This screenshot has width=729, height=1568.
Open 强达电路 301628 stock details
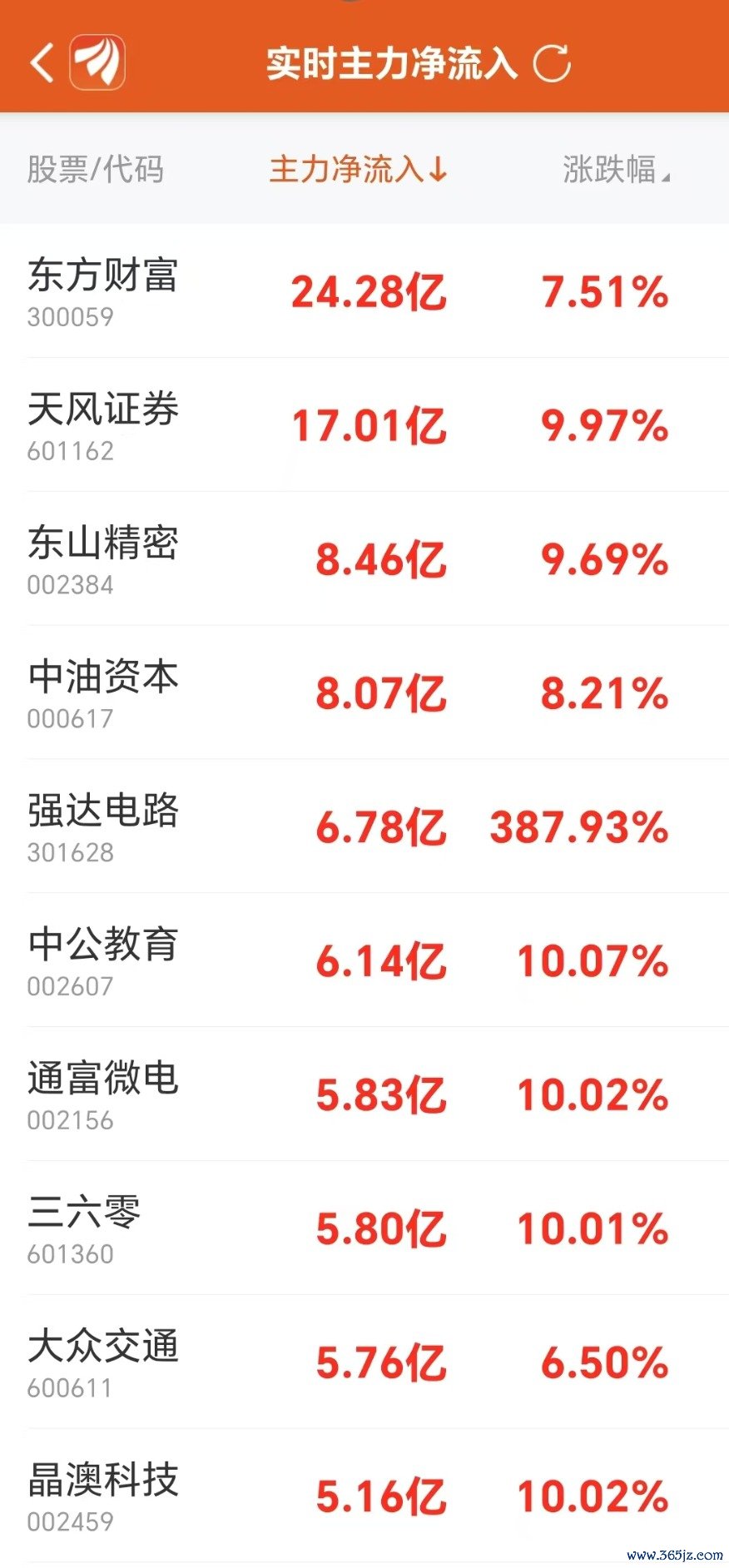364,827
